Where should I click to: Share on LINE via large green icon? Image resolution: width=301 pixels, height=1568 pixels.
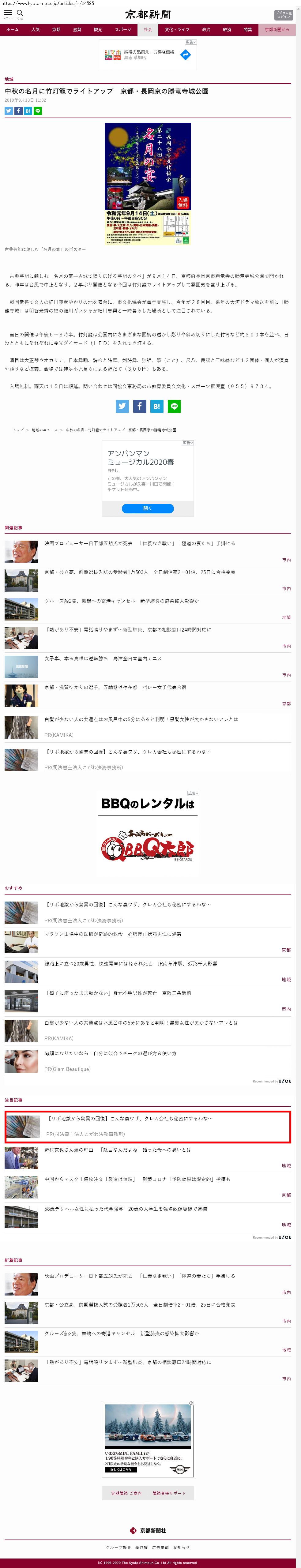click(174, 406)
